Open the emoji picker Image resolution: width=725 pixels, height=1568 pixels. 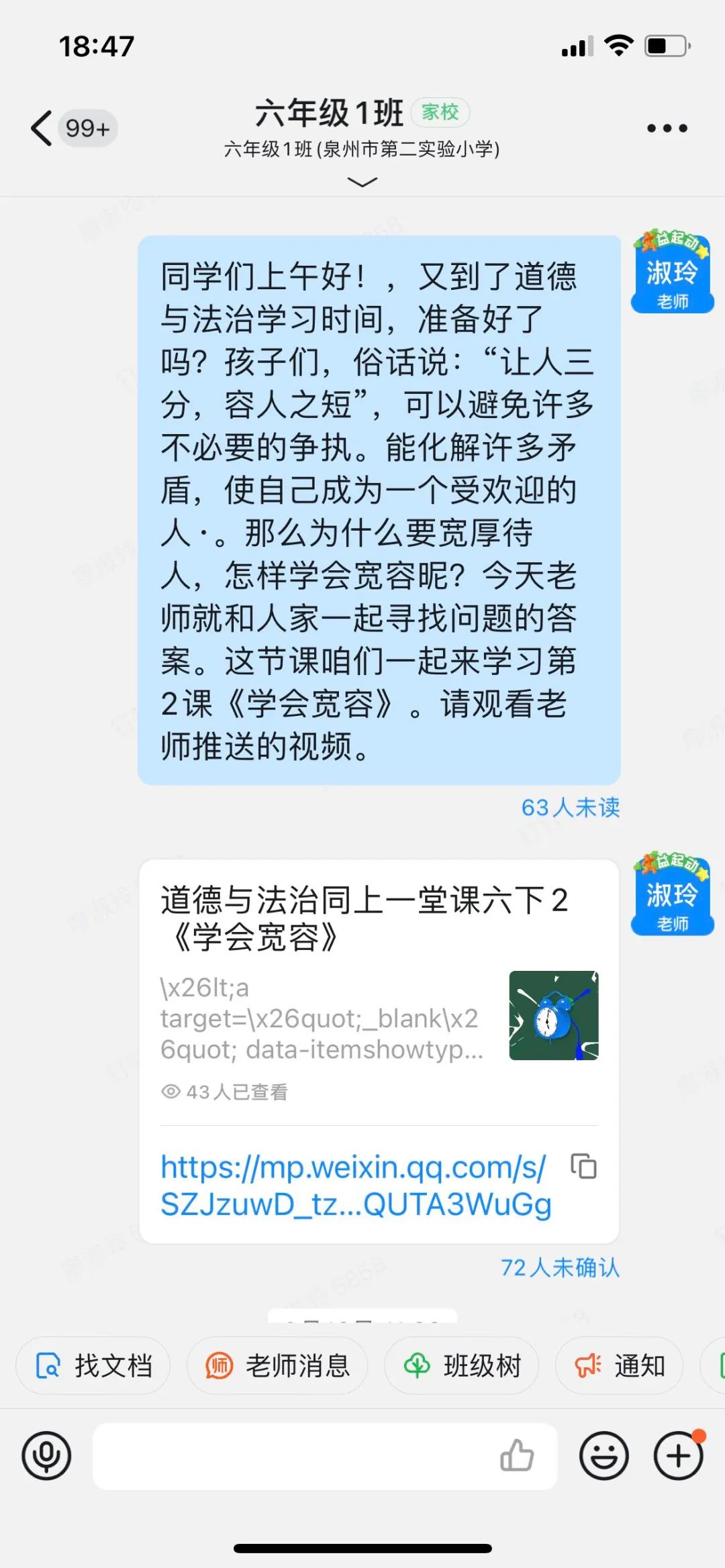pos(603,1455)
